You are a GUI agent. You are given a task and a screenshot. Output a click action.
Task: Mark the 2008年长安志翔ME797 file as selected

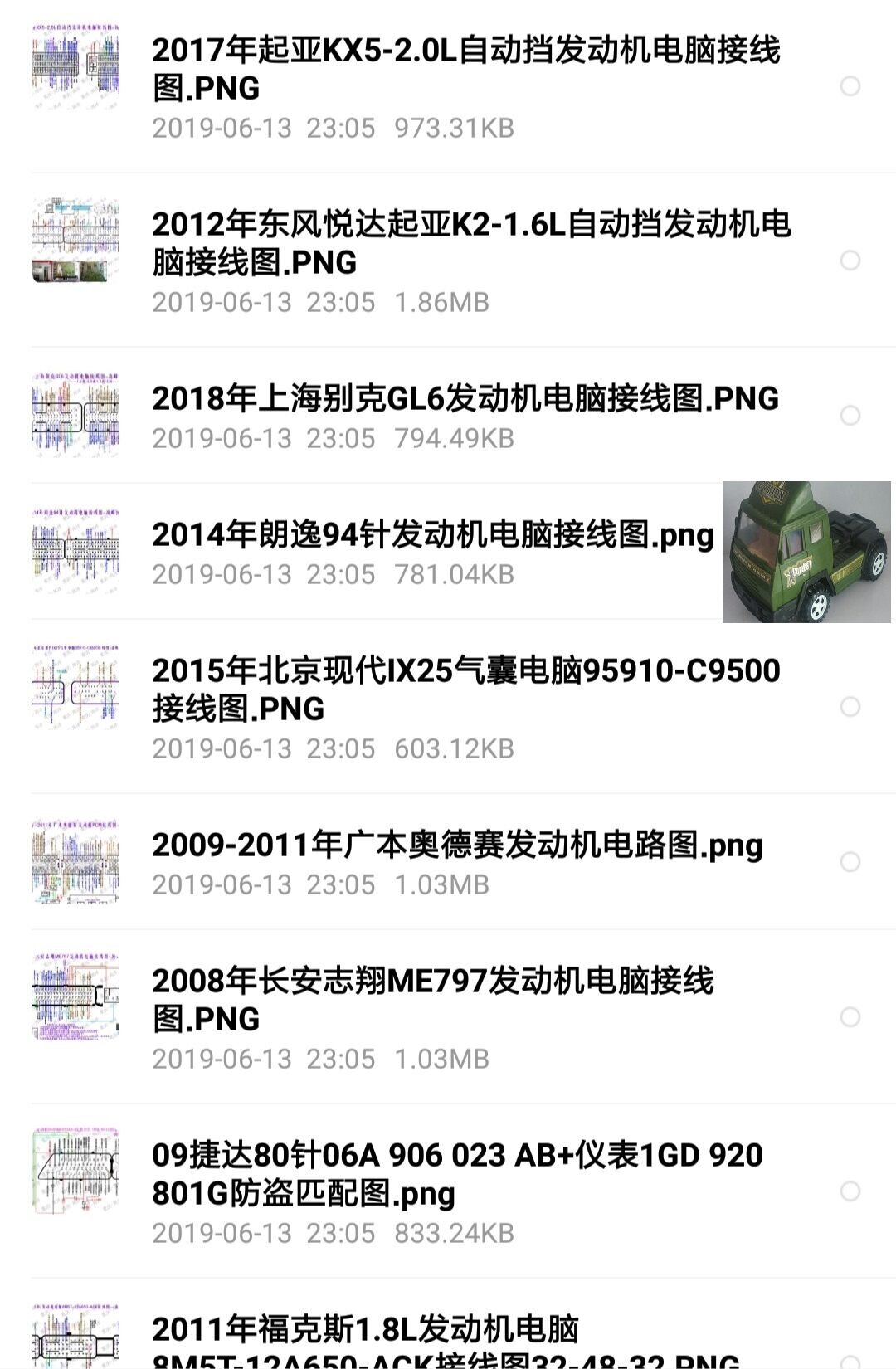click(850, 1017)
